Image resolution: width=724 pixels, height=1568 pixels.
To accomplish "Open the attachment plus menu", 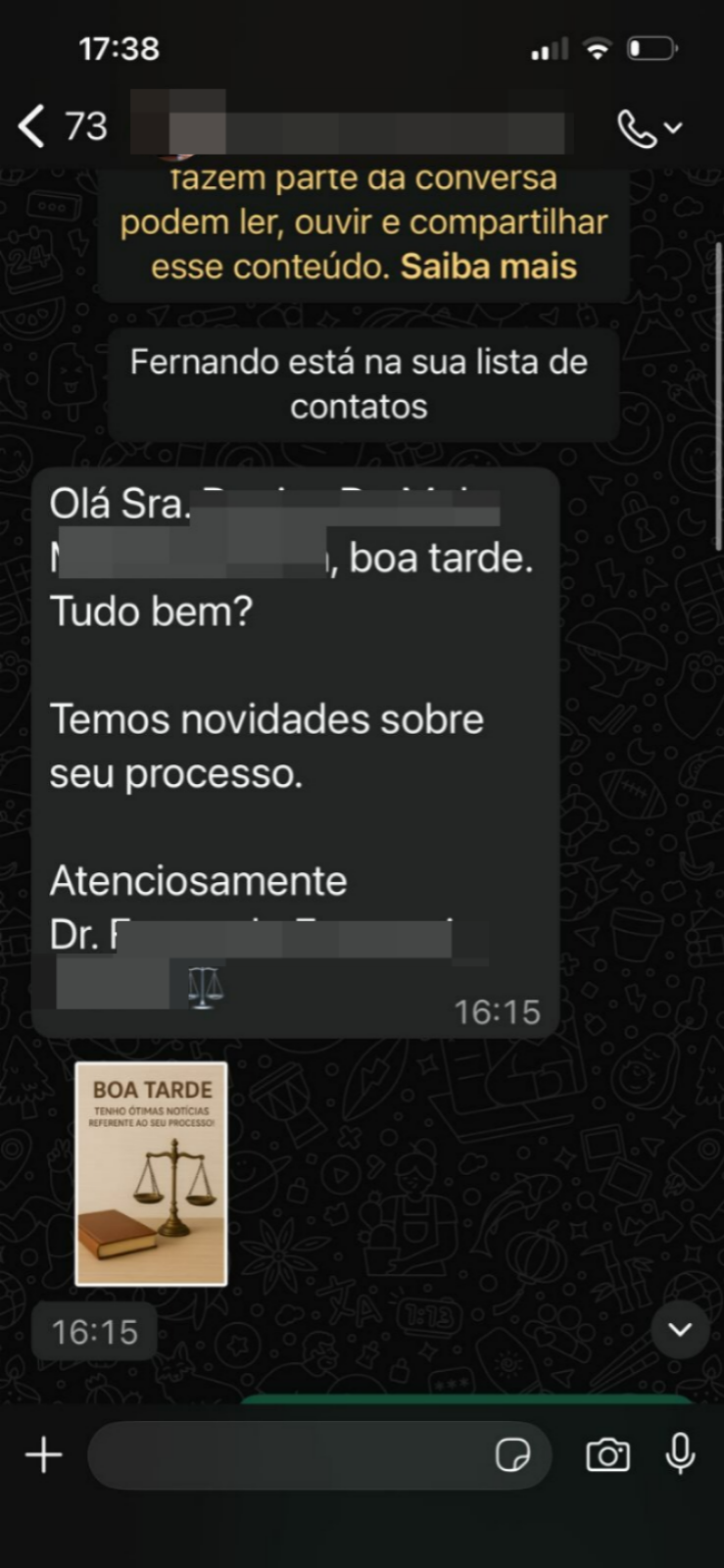I will point(43,1455).
